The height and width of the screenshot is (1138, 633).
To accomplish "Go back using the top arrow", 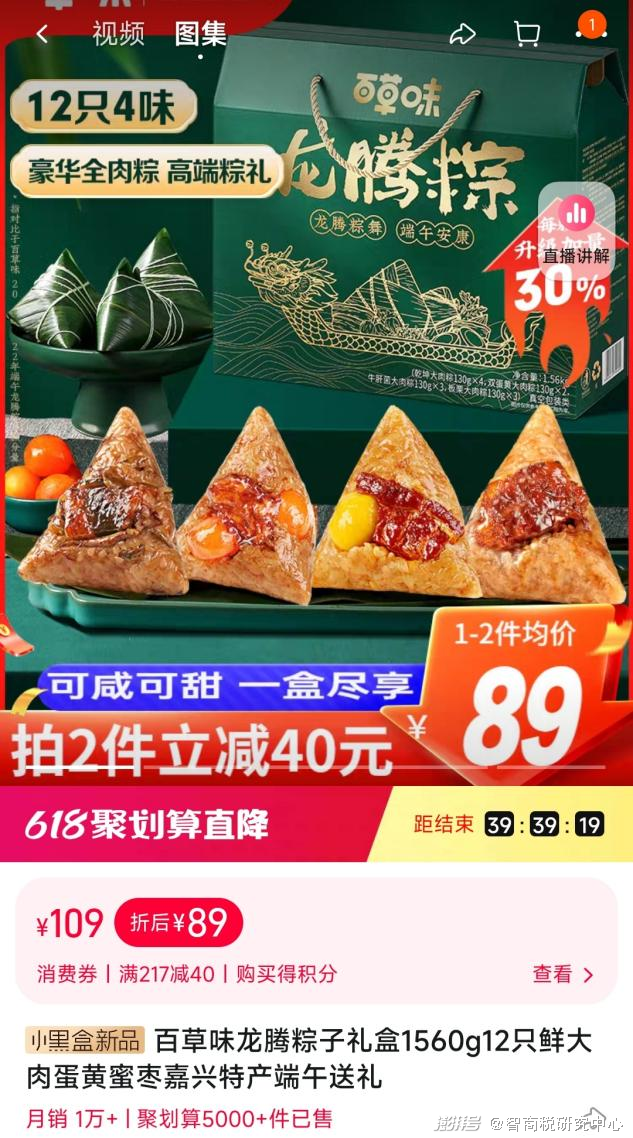I will pos(42,34).
